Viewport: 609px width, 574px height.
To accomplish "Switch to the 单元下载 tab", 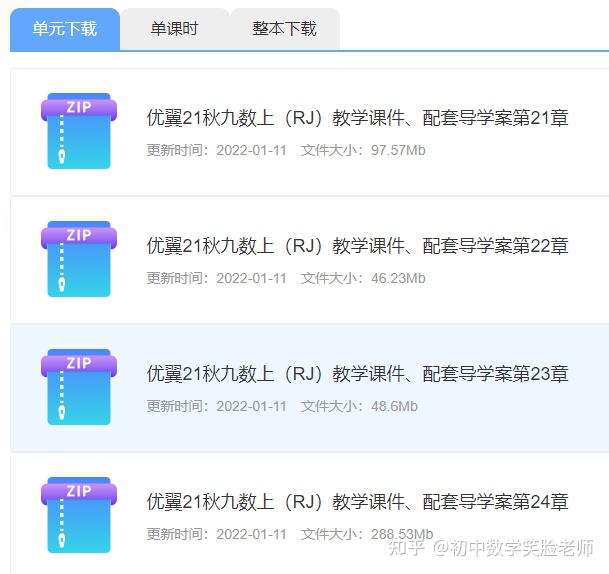I will 65,29.
